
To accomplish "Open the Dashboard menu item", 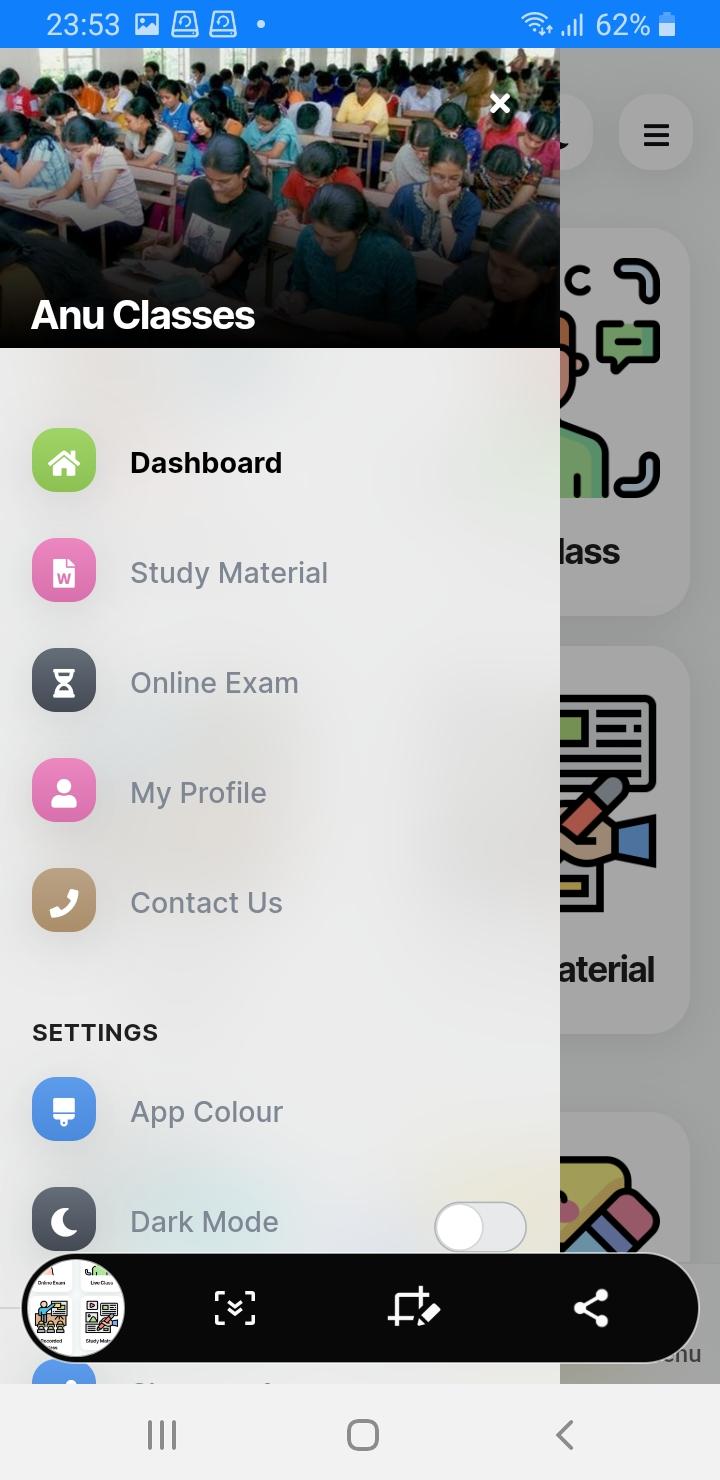I will click(205, 463).
